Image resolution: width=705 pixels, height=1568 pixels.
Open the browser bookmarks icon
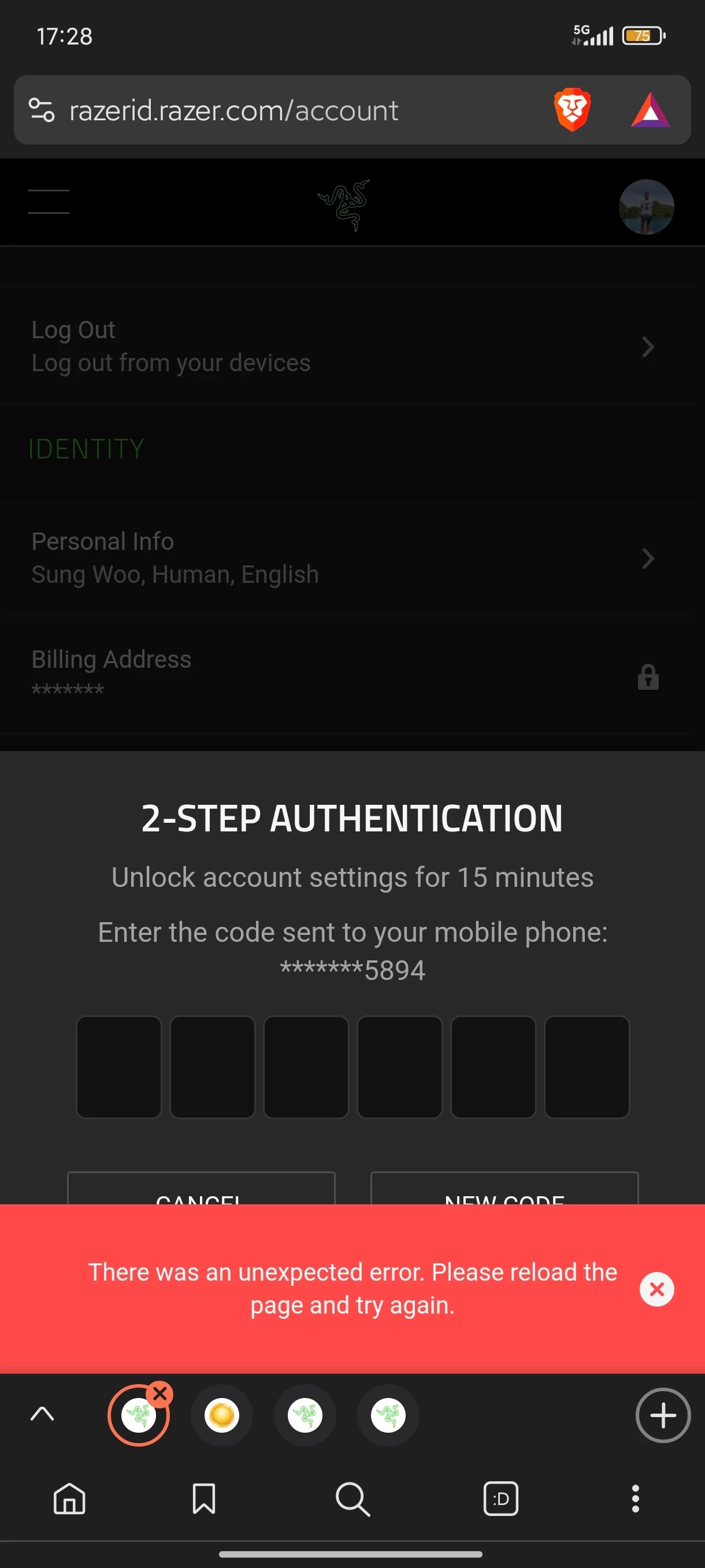click(204, 1498)
